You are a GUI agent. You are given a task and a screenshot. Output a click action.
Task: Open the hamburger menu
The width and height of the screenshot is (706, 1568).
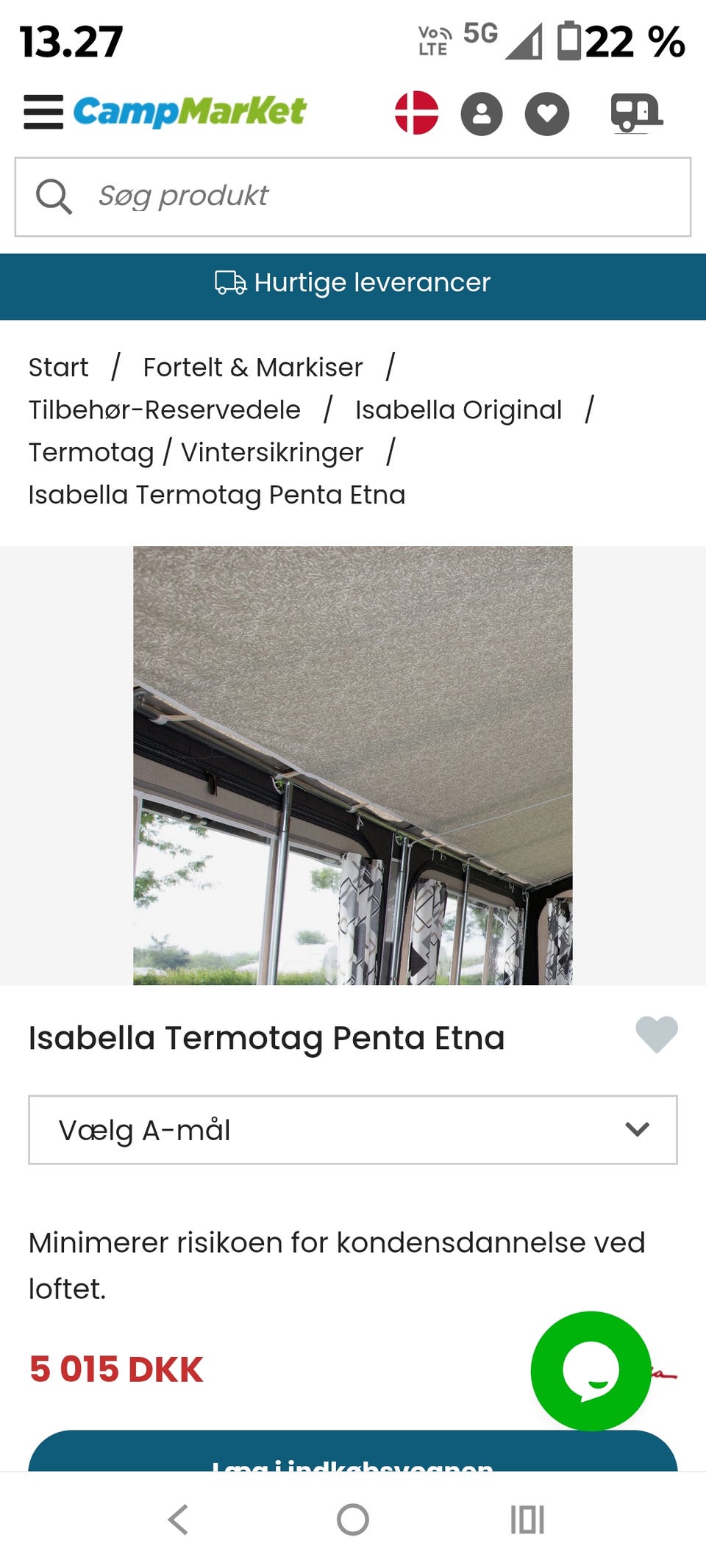(x=43, y=112)
